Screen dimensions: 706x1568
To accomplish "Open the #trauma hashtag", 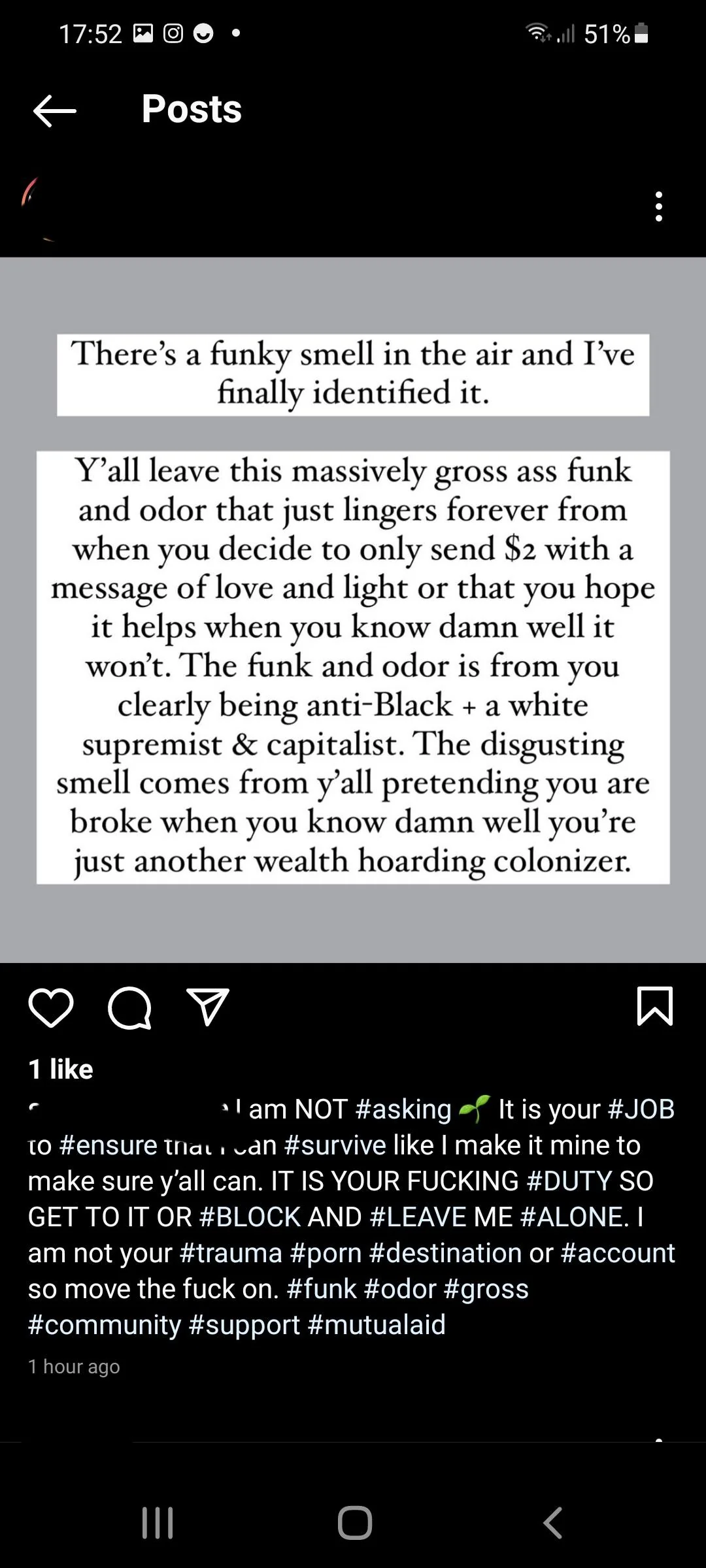I will 230,1253.
